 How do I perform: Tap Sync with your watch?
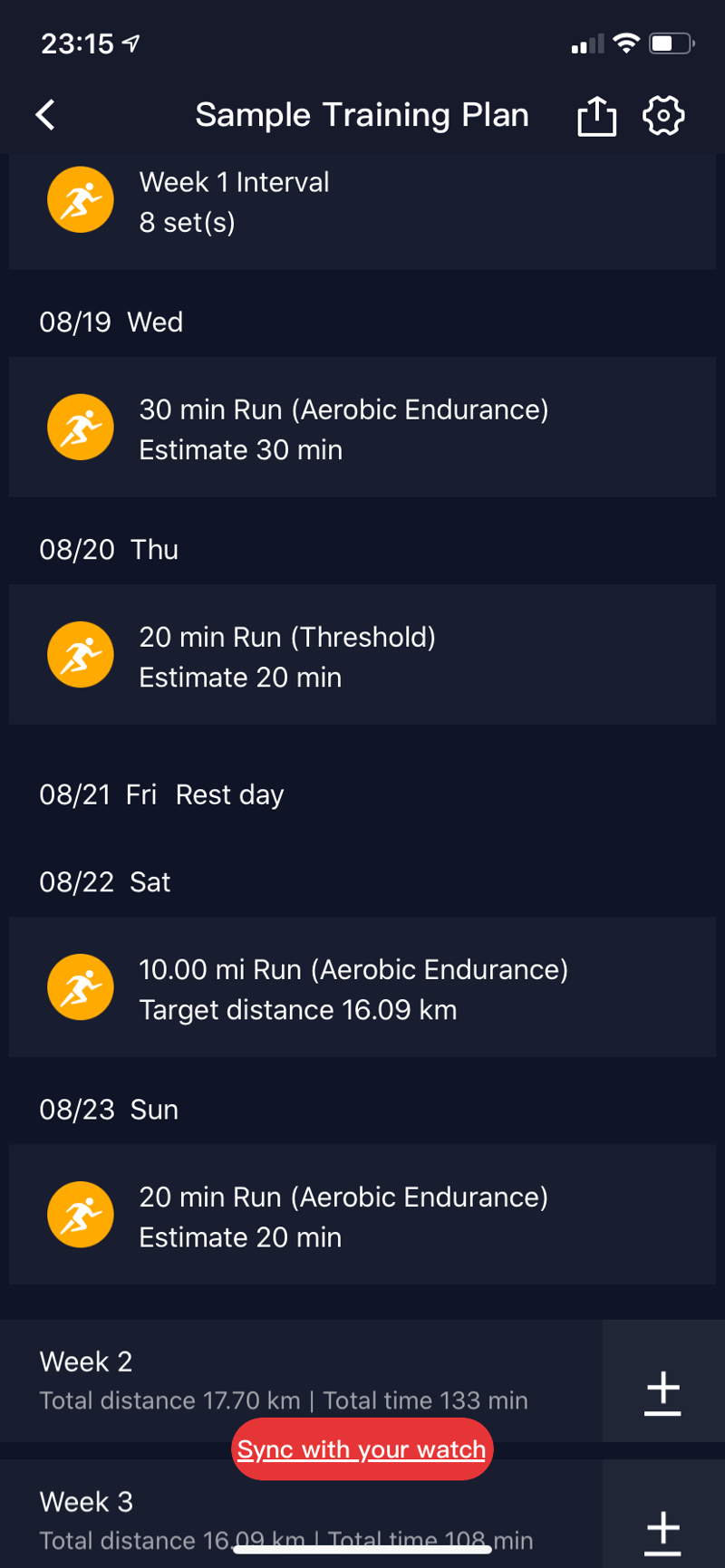[362, 1449]
